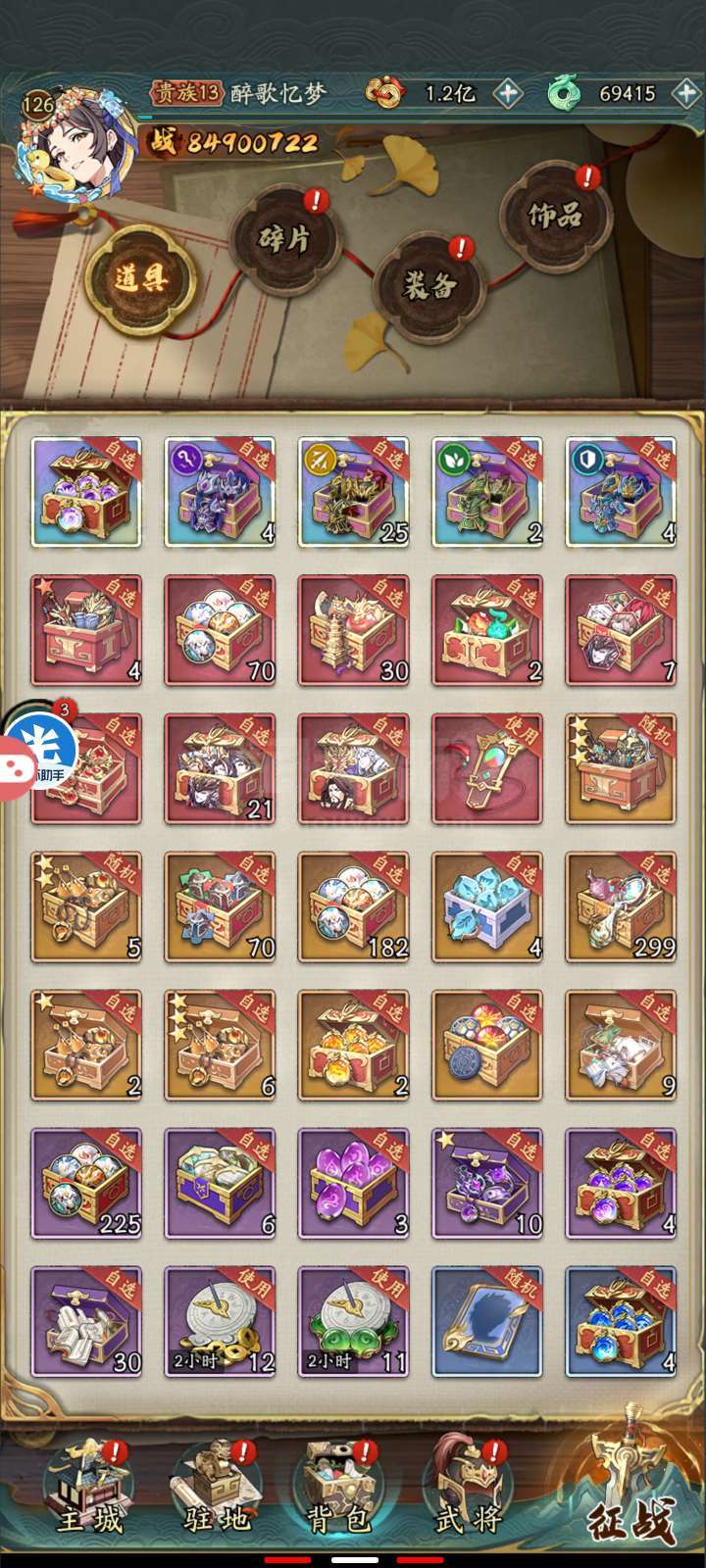Select the purple chest with quantity 225
The width and height of the screenshot is (706, 1568).
(86, 1183)
